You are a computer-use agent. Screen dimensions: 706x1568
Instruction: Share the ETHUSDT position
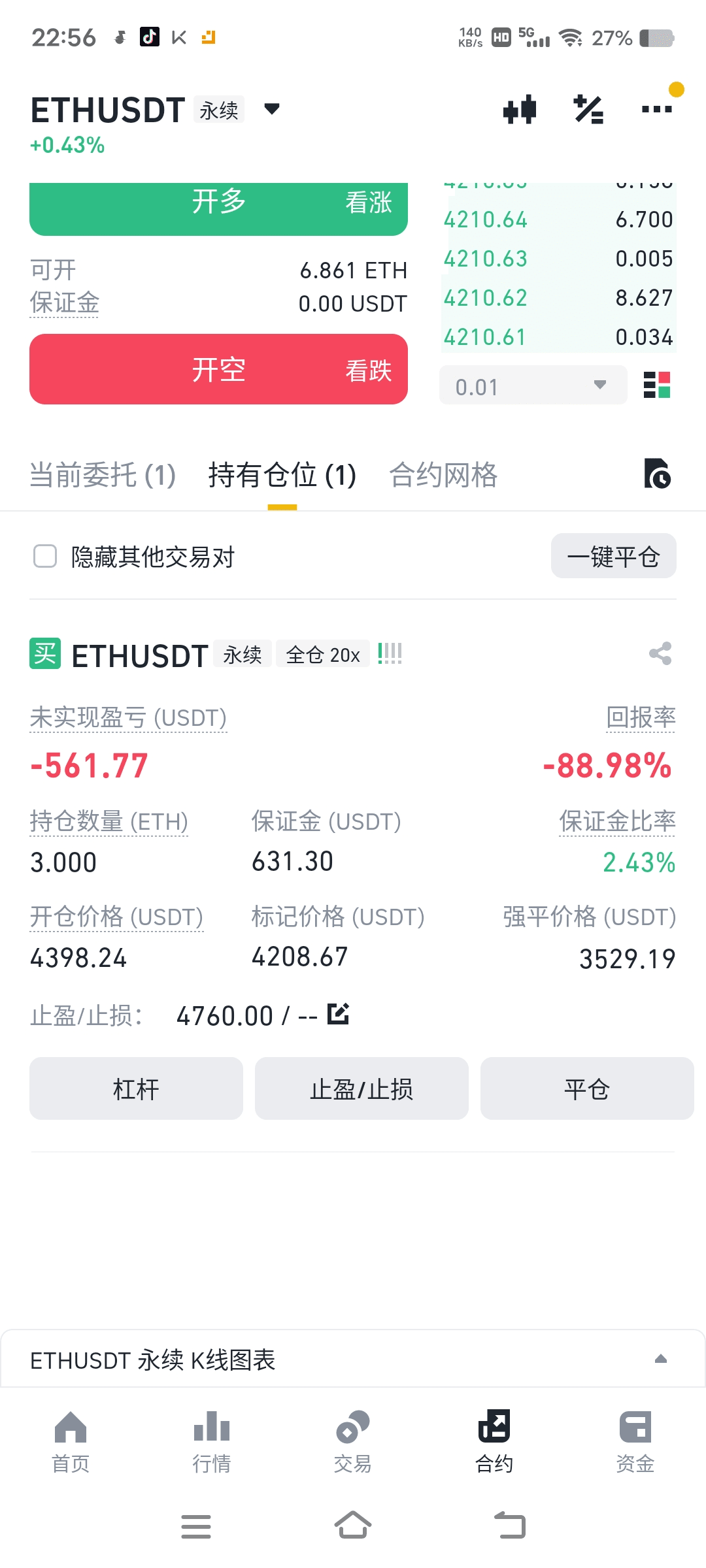point(660,653)
